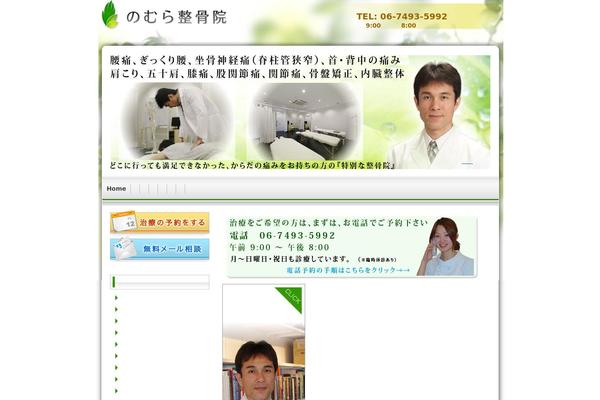Tap the のむら整骨院 site logo

pyautogui.click(x=165, y=16)
